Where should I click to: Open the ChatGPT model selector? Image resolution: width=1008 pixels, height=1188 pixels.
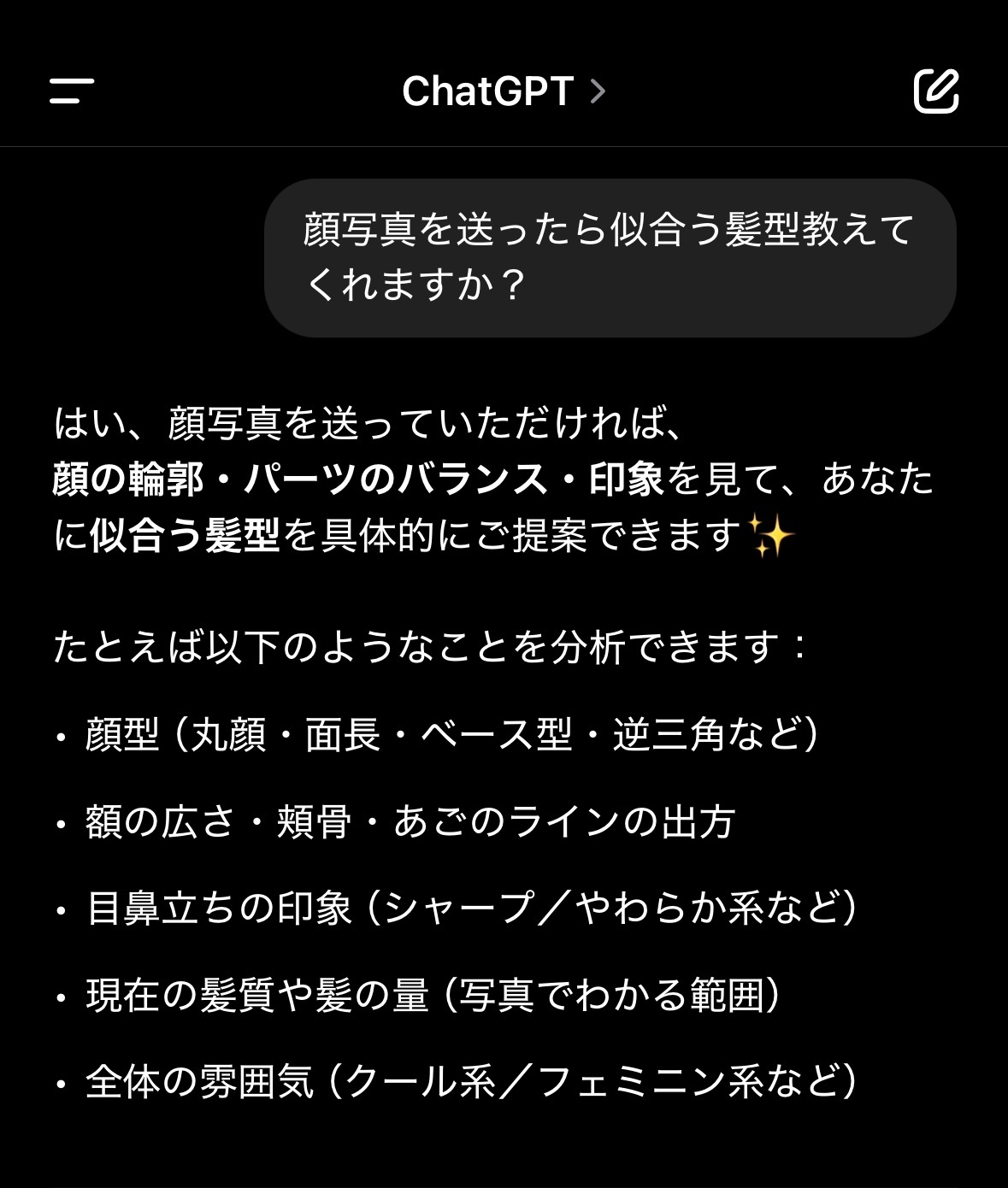pos(503,91)
